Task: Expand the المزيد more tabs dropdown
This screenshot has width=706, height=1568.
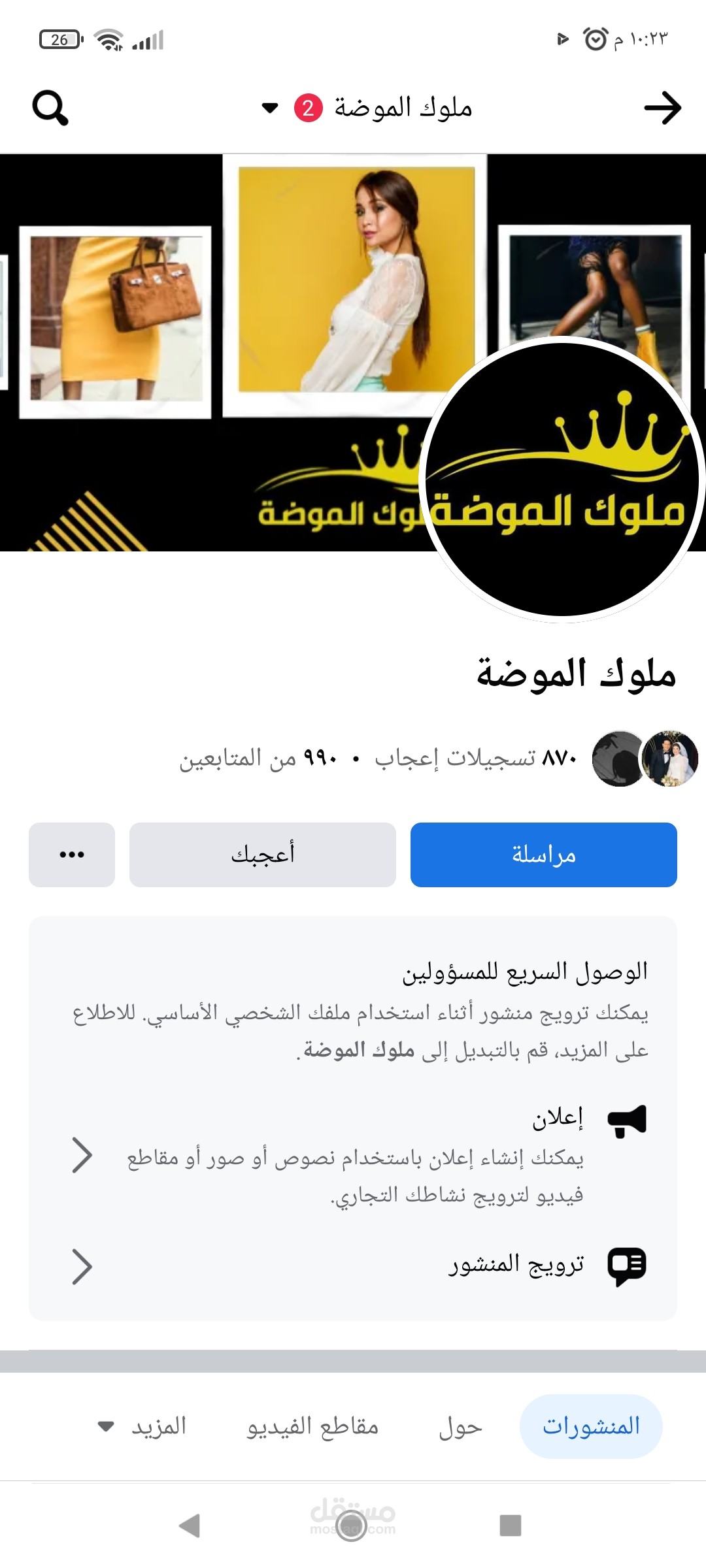Action: [x=143, y=1426]
